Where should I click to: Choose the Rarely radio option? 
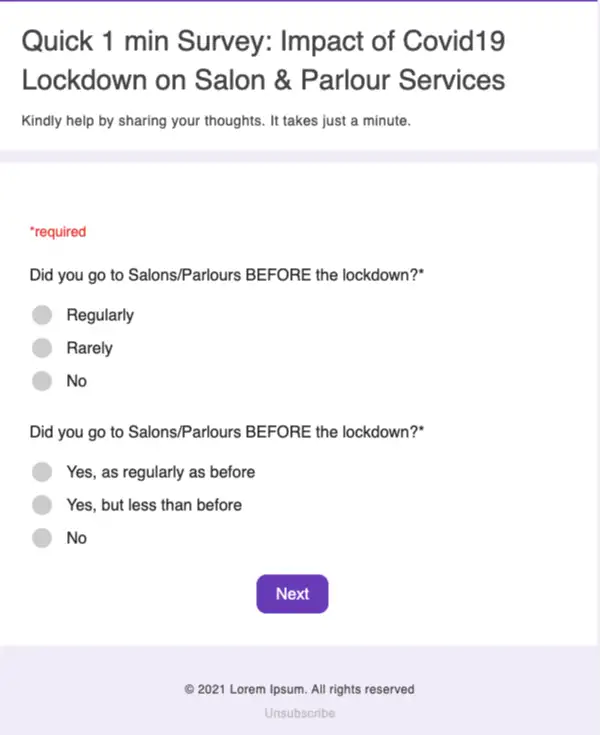click(42, 348)
